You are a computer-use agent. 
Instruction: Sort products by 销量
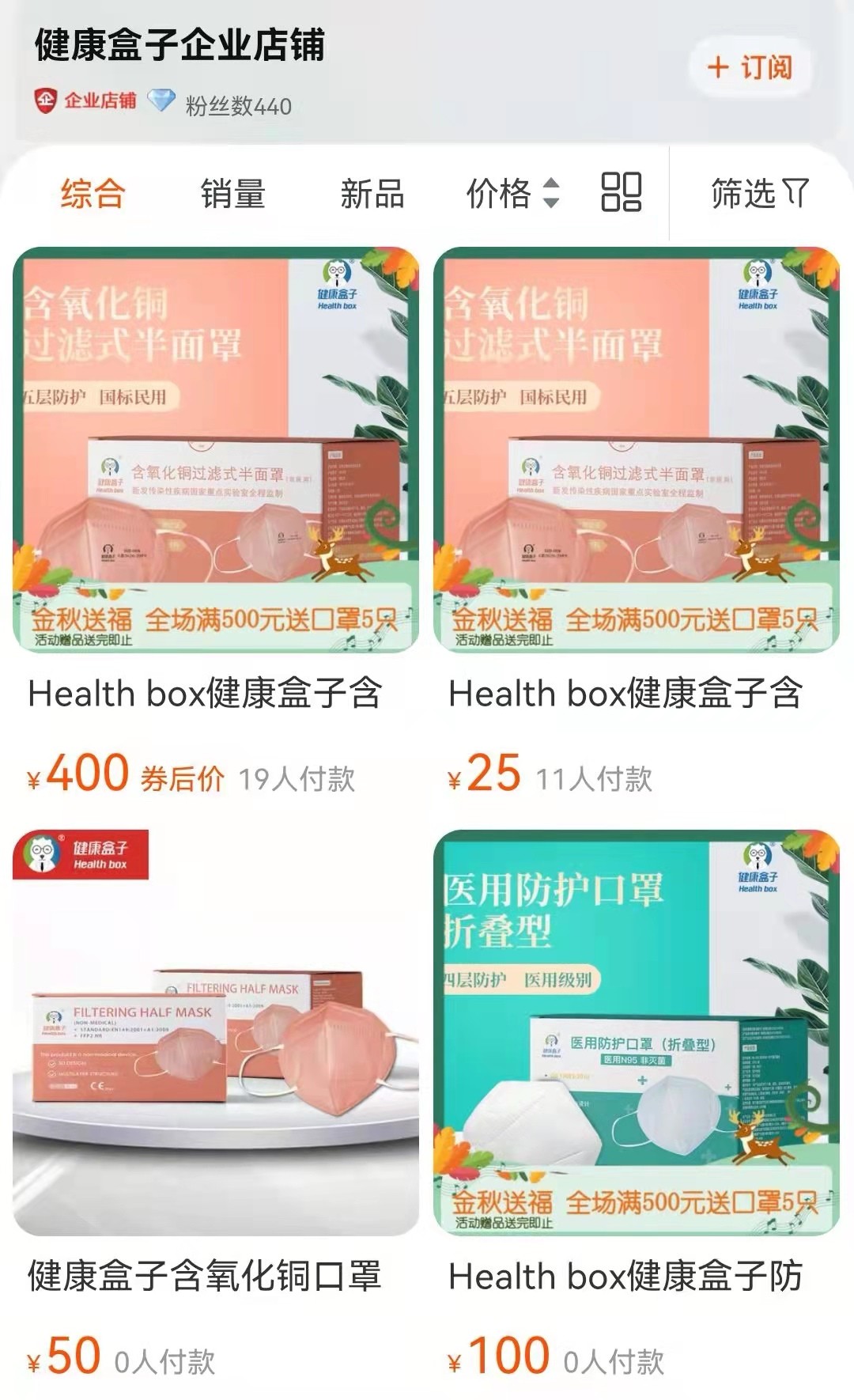[232, 194]
